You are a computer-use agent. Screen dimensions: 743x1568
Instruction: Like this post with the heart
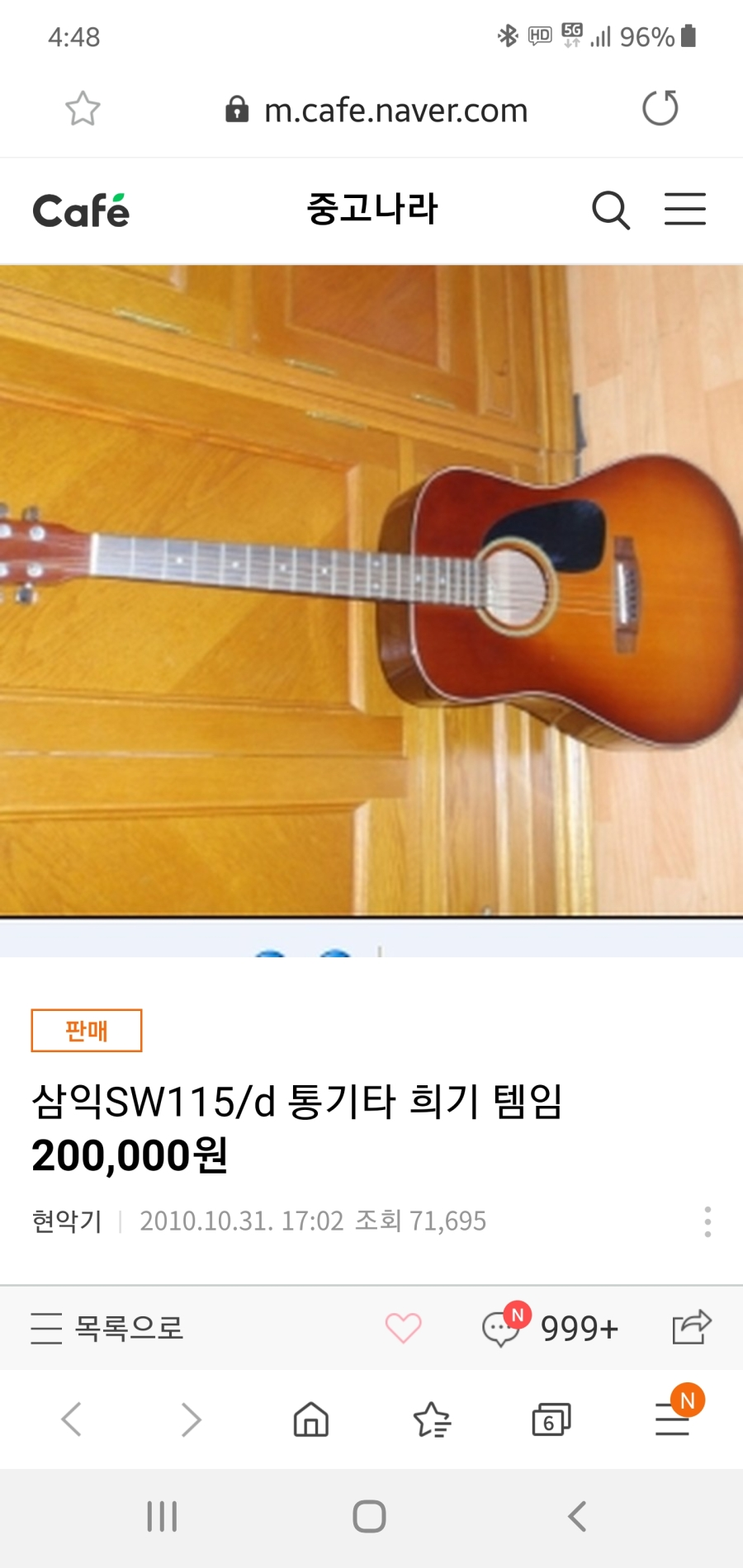click(x=403, y=1328)
